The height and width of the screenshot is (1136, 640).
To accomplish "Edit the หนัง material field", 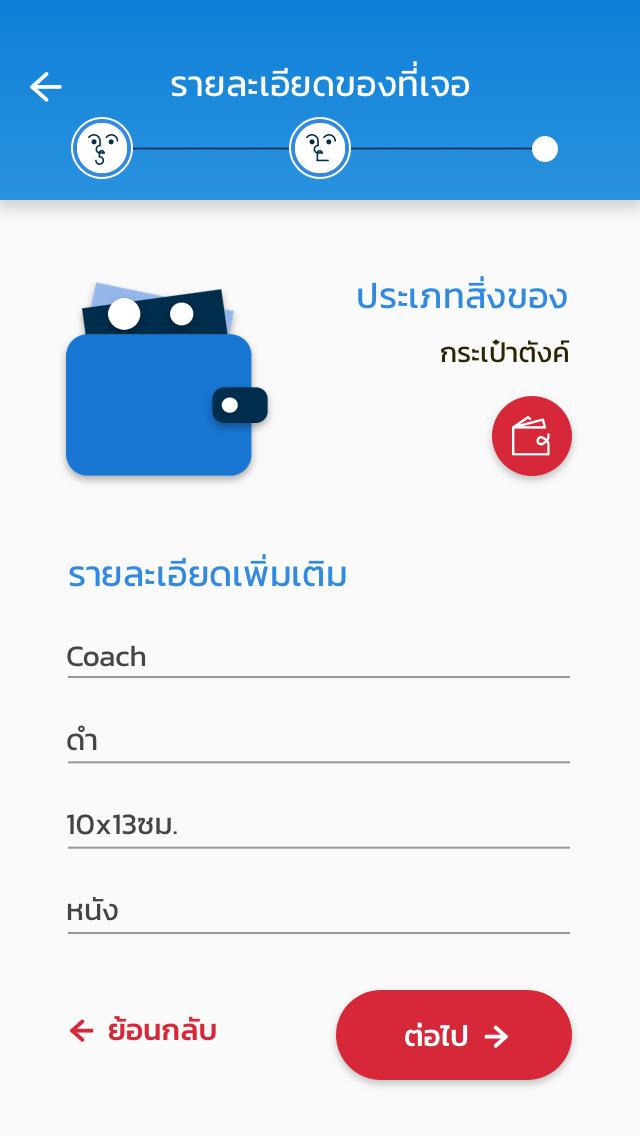I will [318, 911].
